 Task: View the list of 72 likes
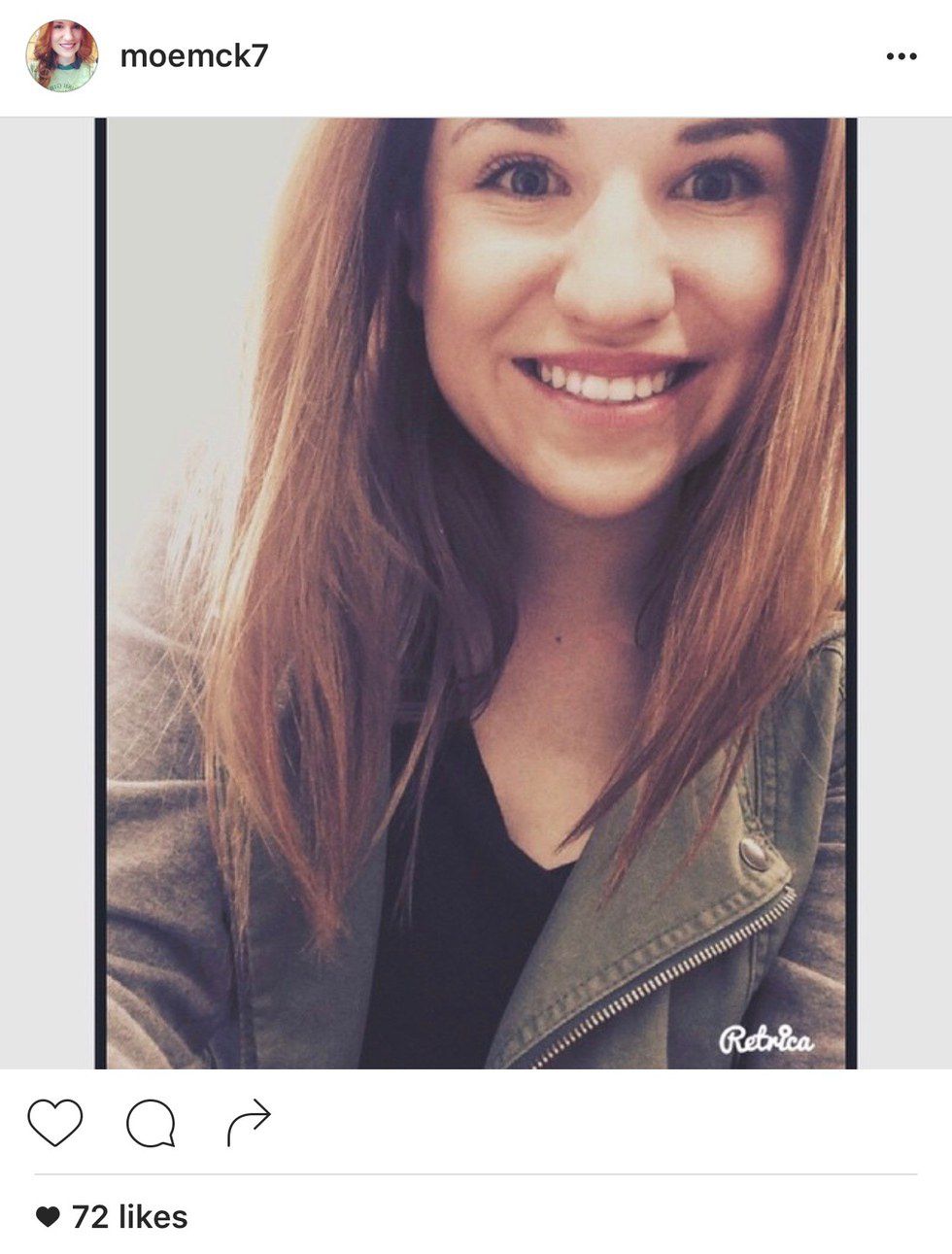129,1216
